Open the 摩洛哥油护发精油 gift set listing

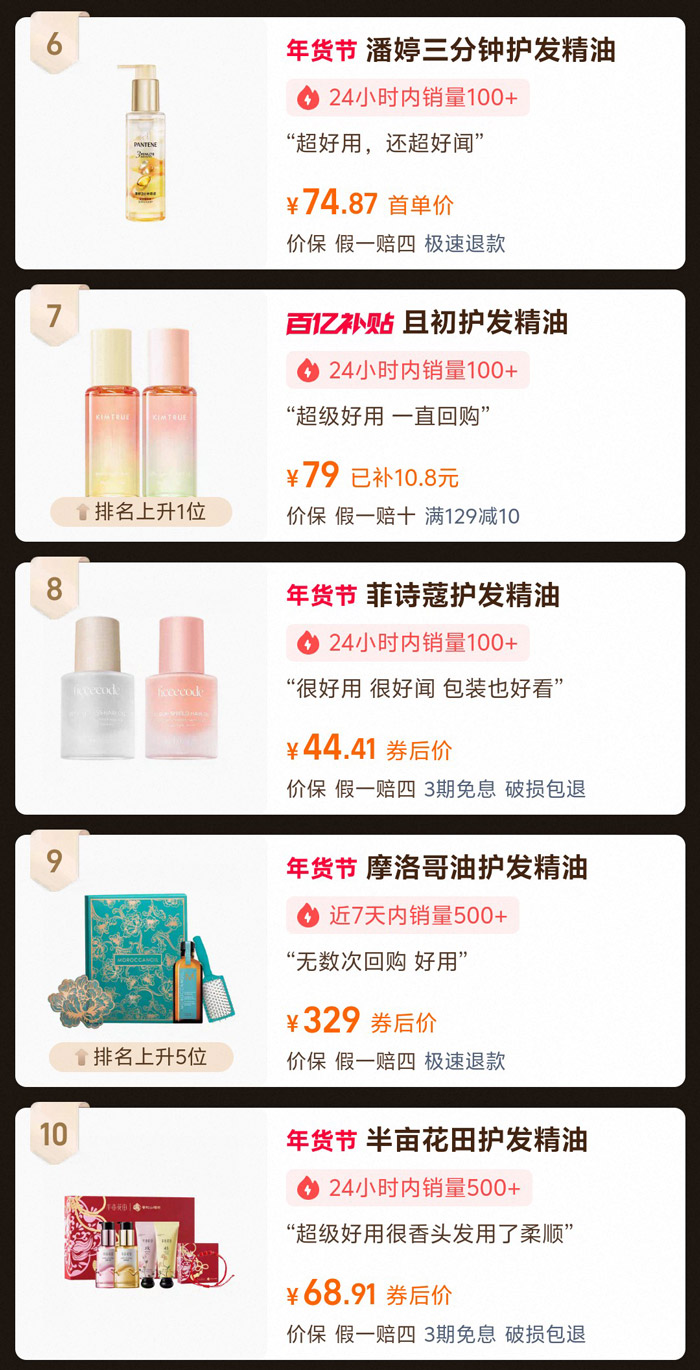coord(350,960)
